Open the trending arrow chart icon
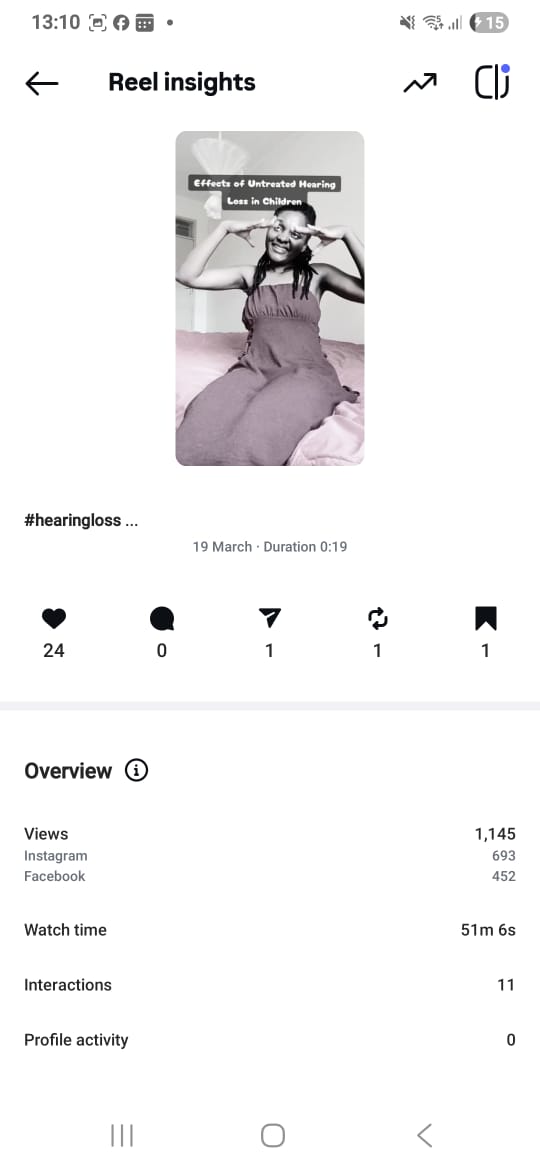 click(x=420, y=84)
